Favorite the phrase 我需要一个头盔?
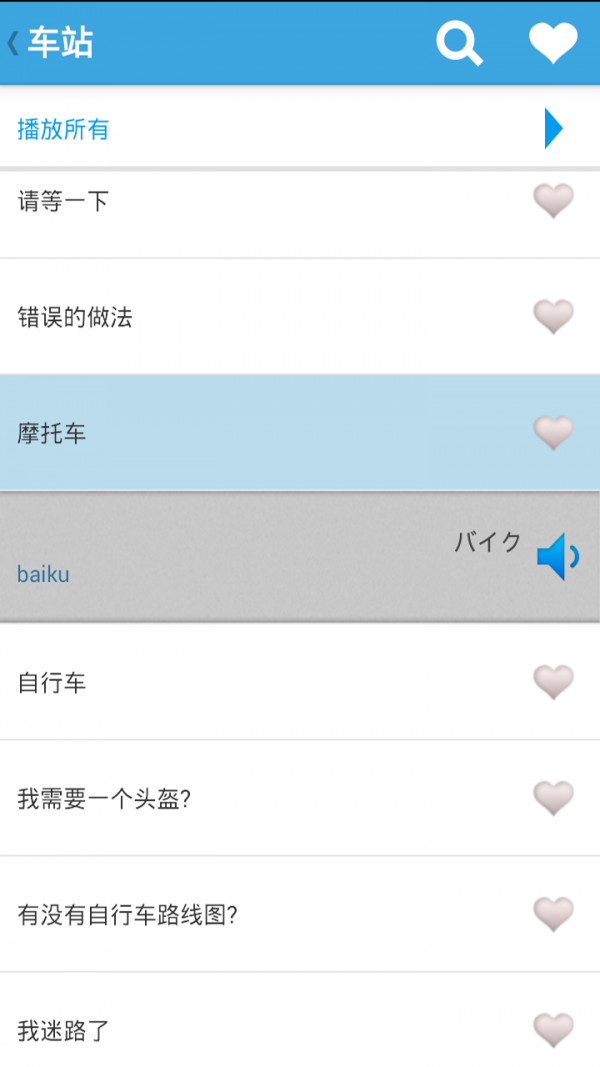 point(553,799)
